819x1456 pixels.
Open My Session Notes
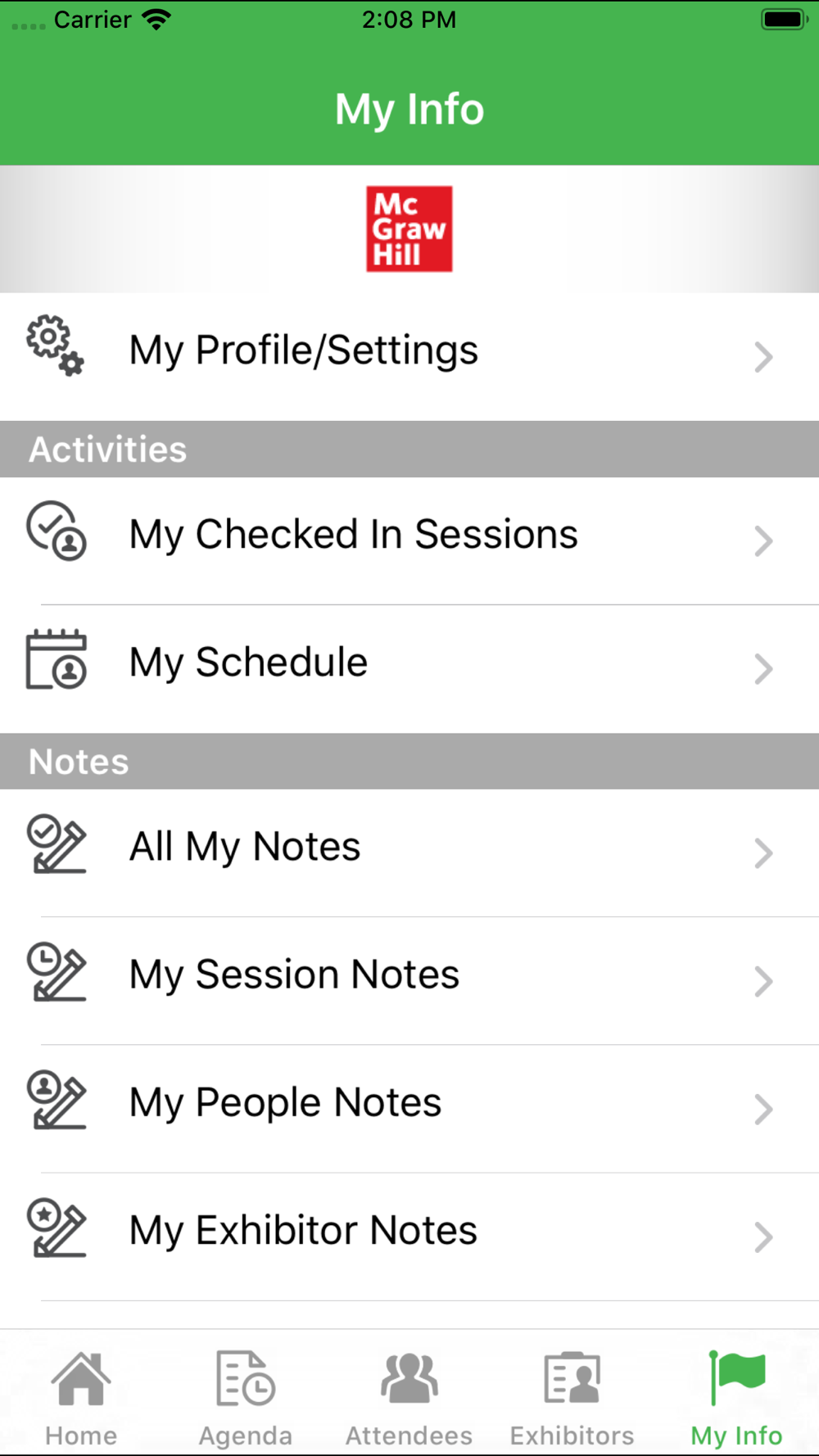pos(409,977)
